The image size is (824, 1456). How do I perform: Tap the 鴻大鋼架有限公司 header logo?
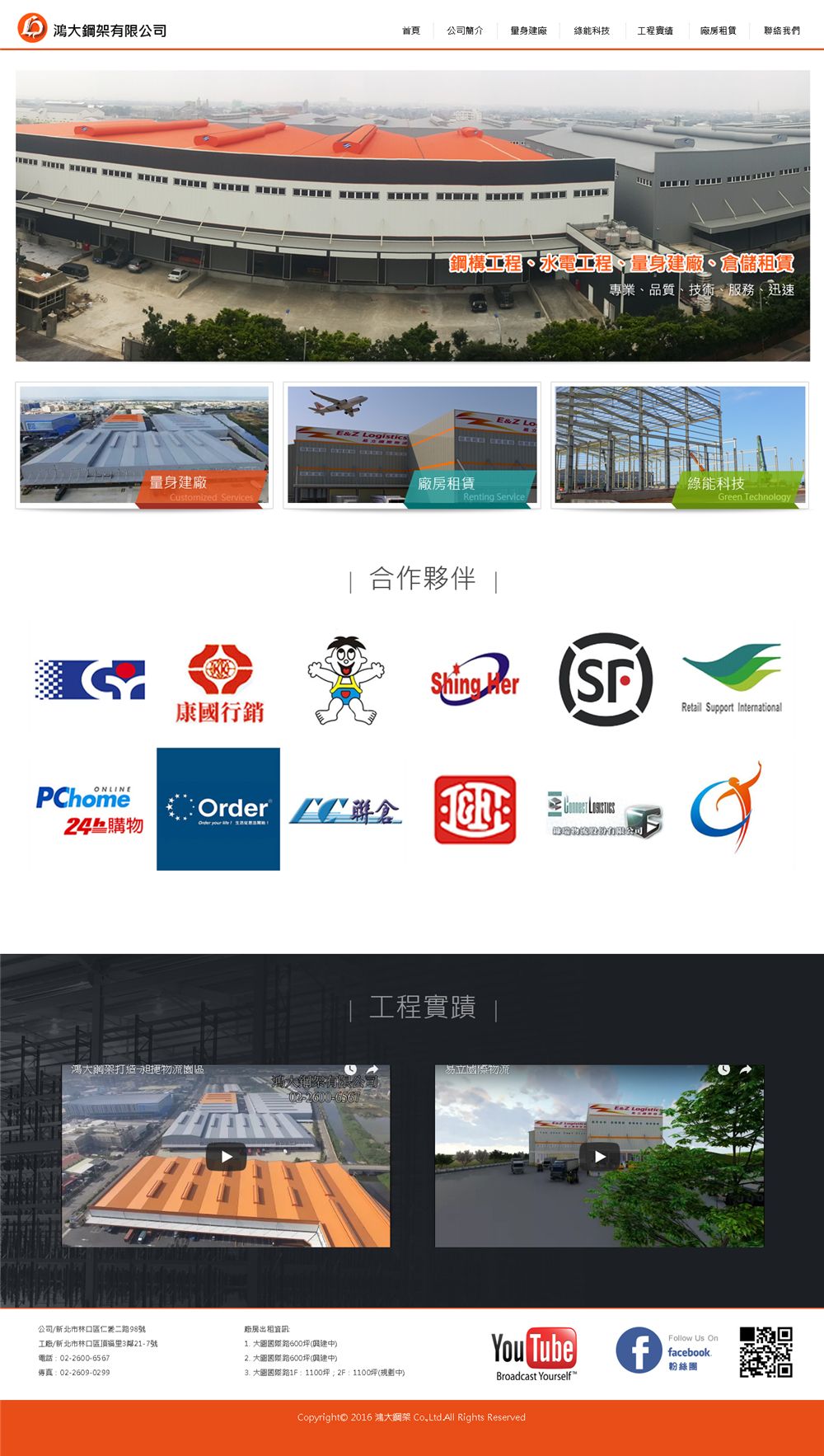(x=92, y=29)
